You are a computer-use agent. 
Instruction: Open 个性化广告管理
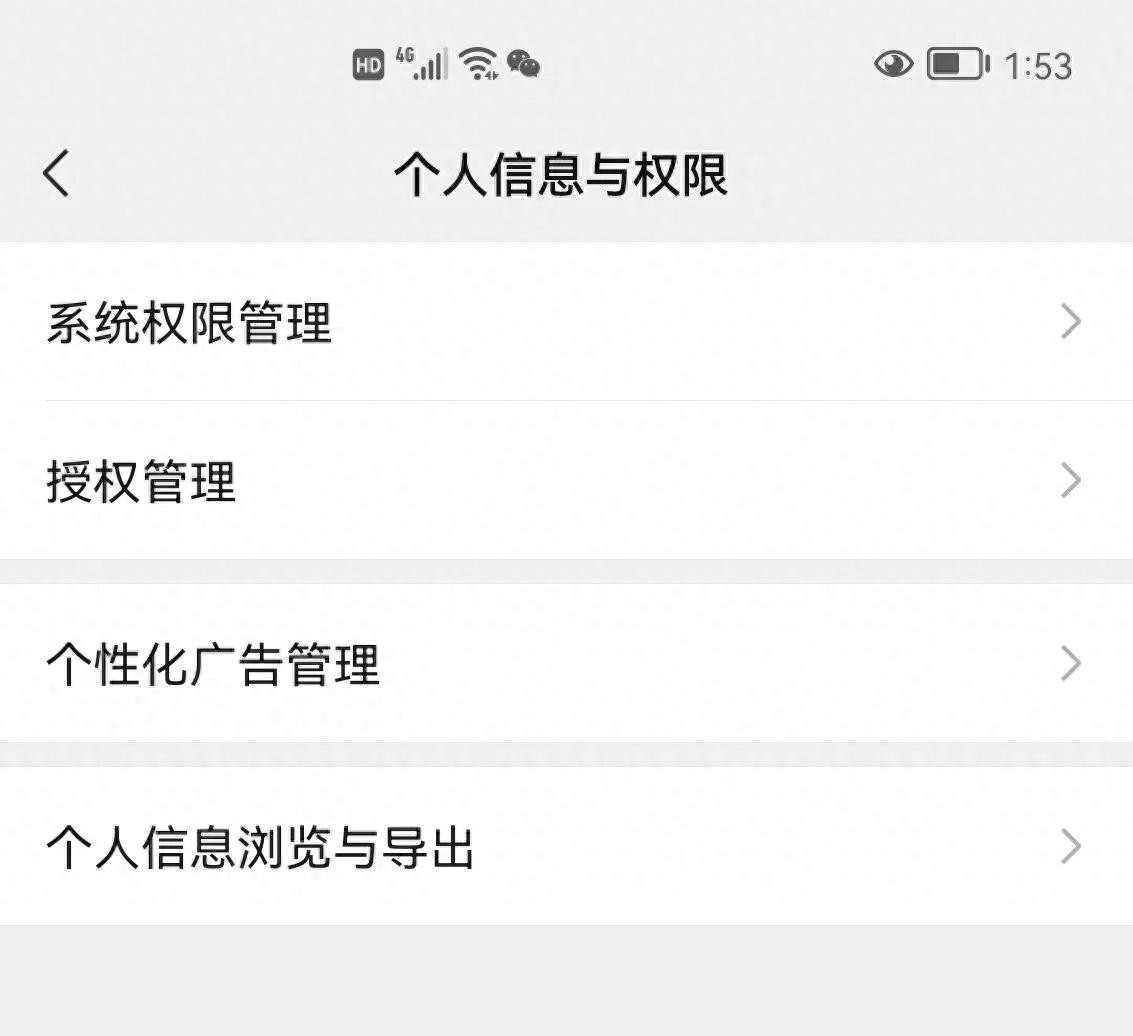tap(566, 663)
